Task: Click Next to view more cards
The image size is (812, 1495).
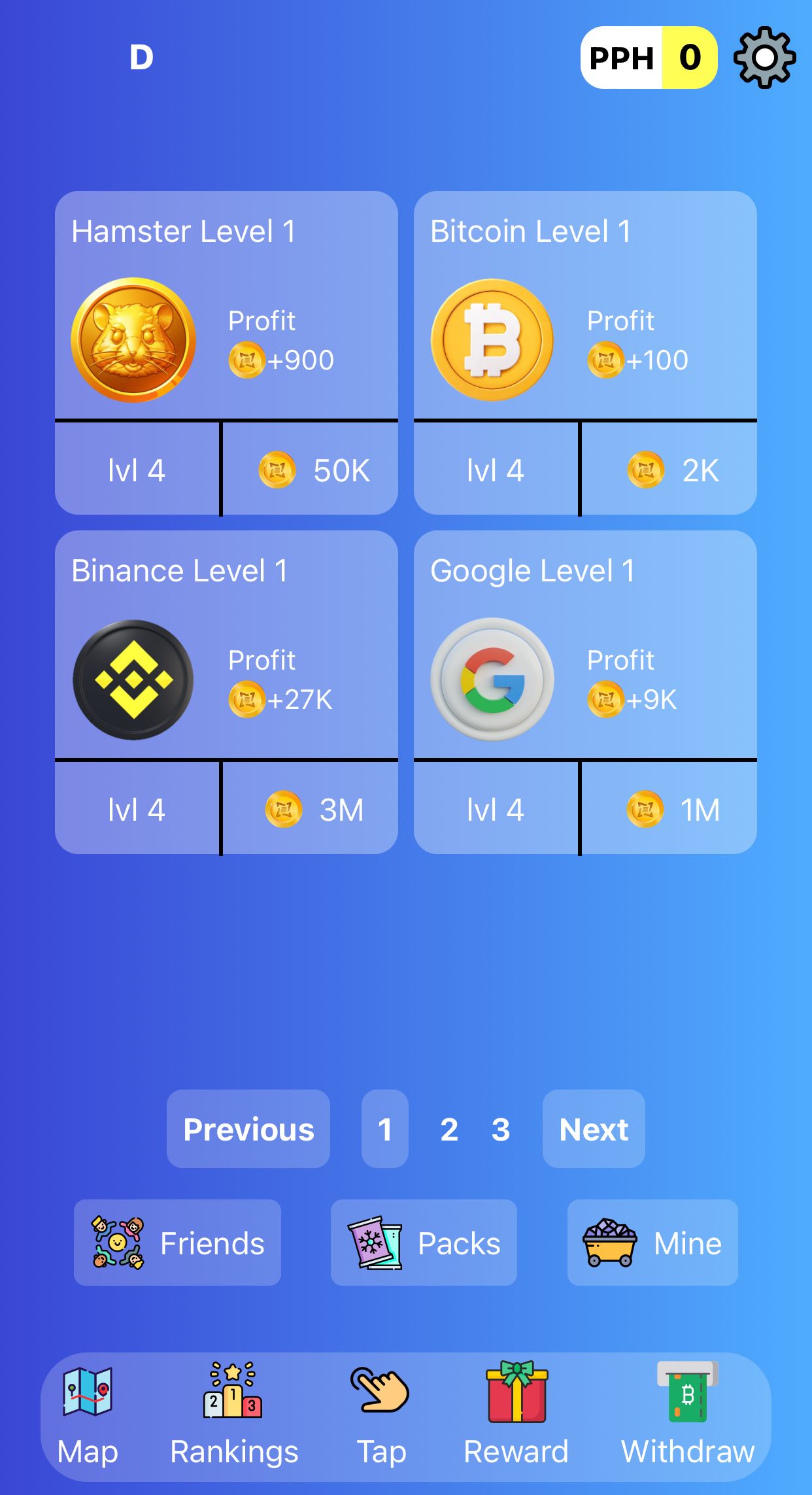Action: (x=593, y=1130)
